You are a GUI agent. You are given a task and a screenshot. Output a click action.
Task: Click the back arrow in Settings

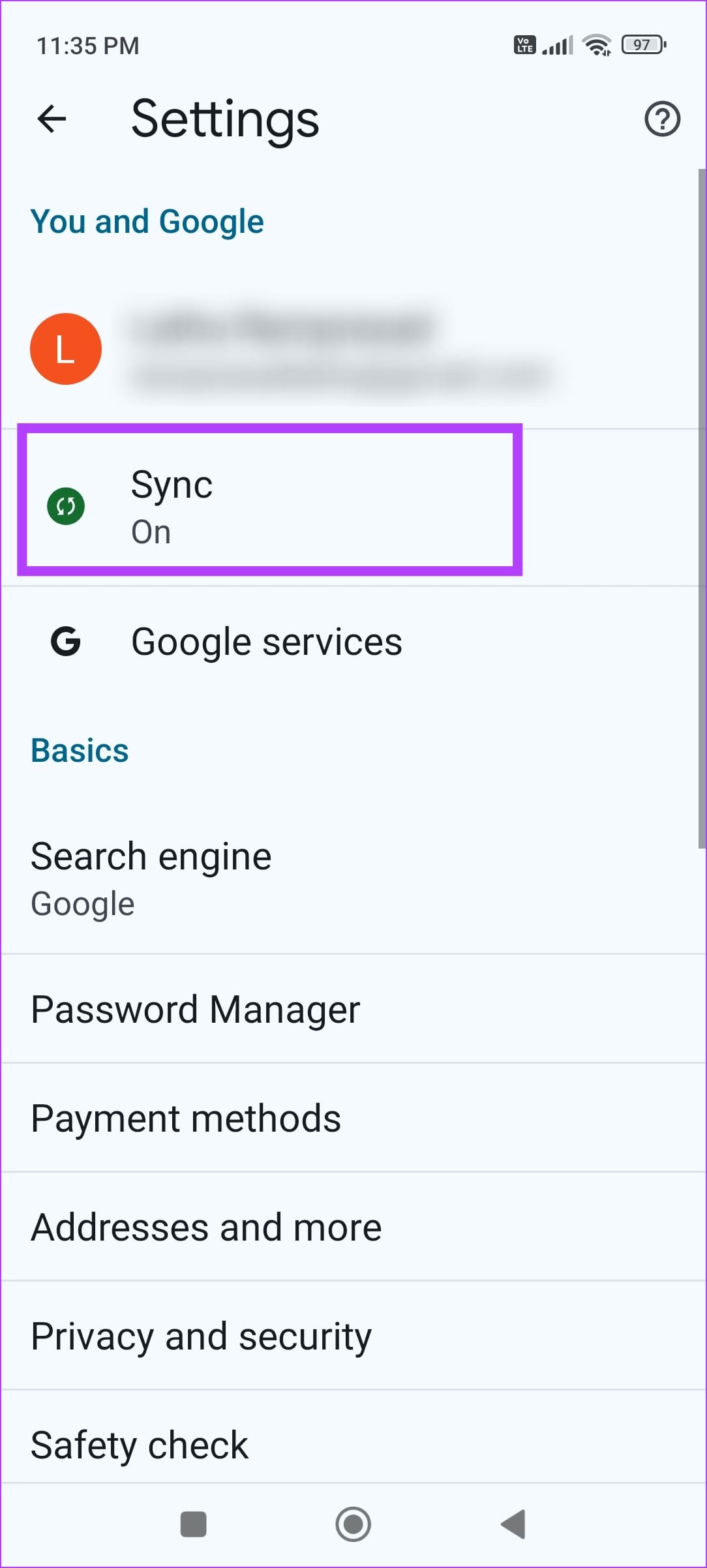[51, 119]
